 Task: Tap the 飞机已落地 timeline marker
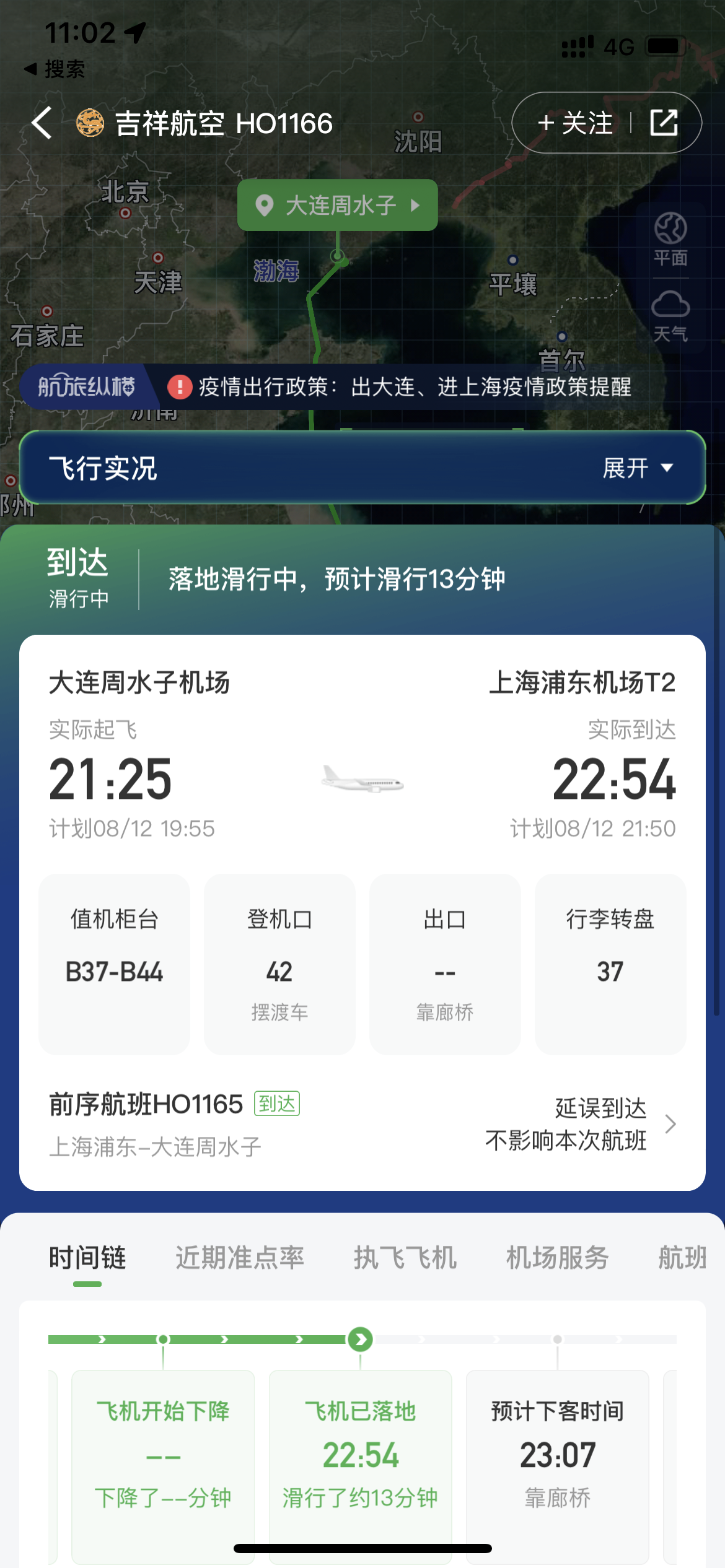[x=360, y=1339]
